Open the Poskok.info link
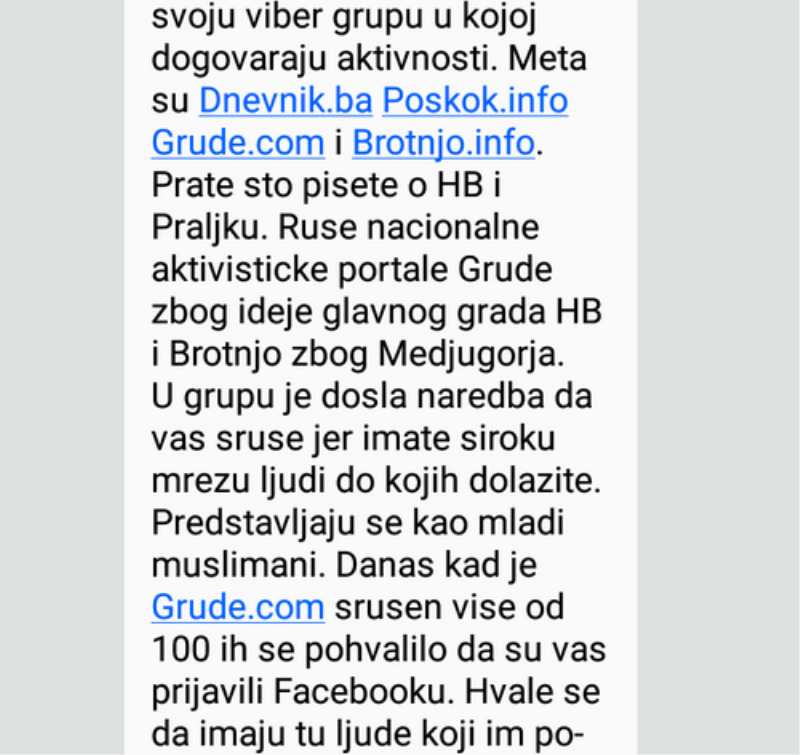Viewport: 800px width, 755px height. pyautogui.click(x=475, y=101)
